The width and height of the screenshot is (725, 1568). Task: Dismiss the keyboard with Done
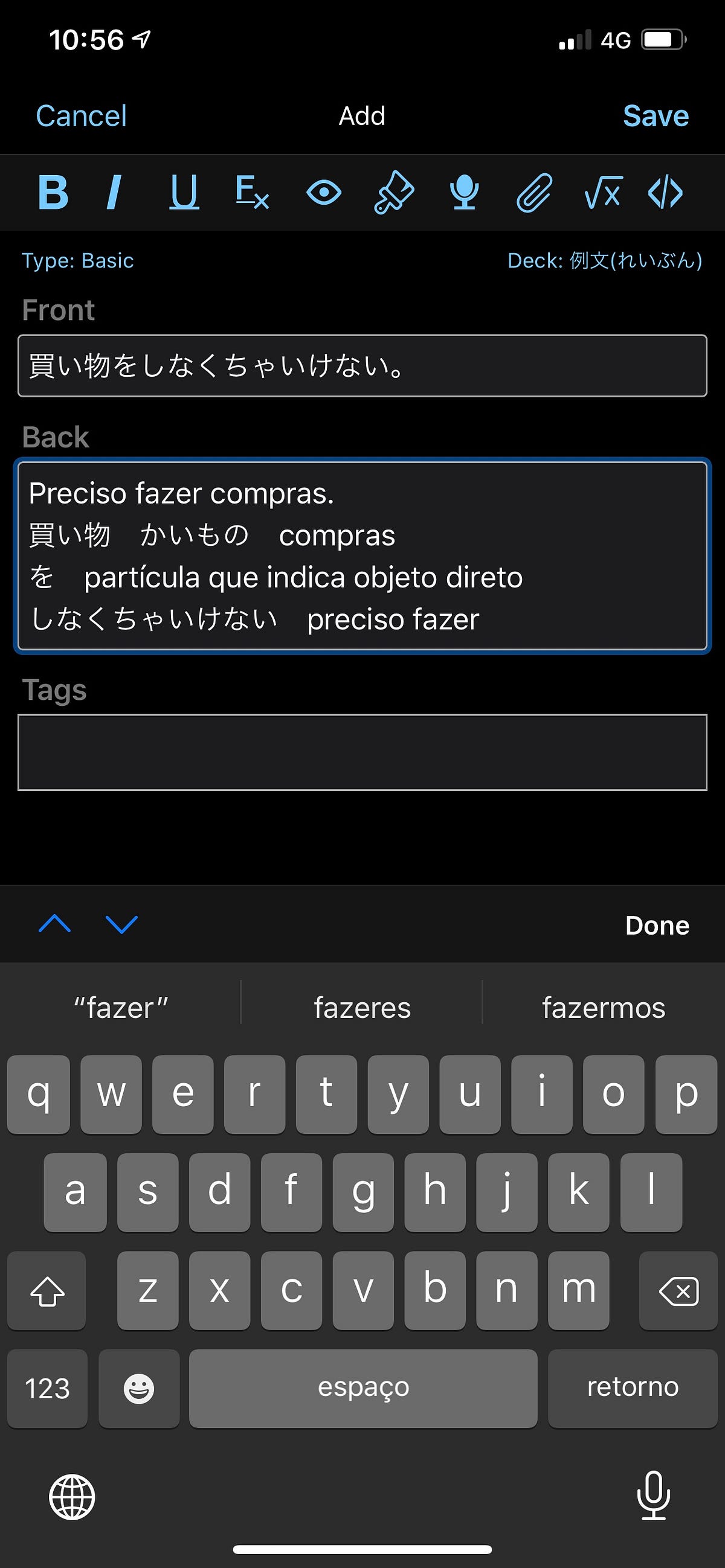tap(656, 924)
